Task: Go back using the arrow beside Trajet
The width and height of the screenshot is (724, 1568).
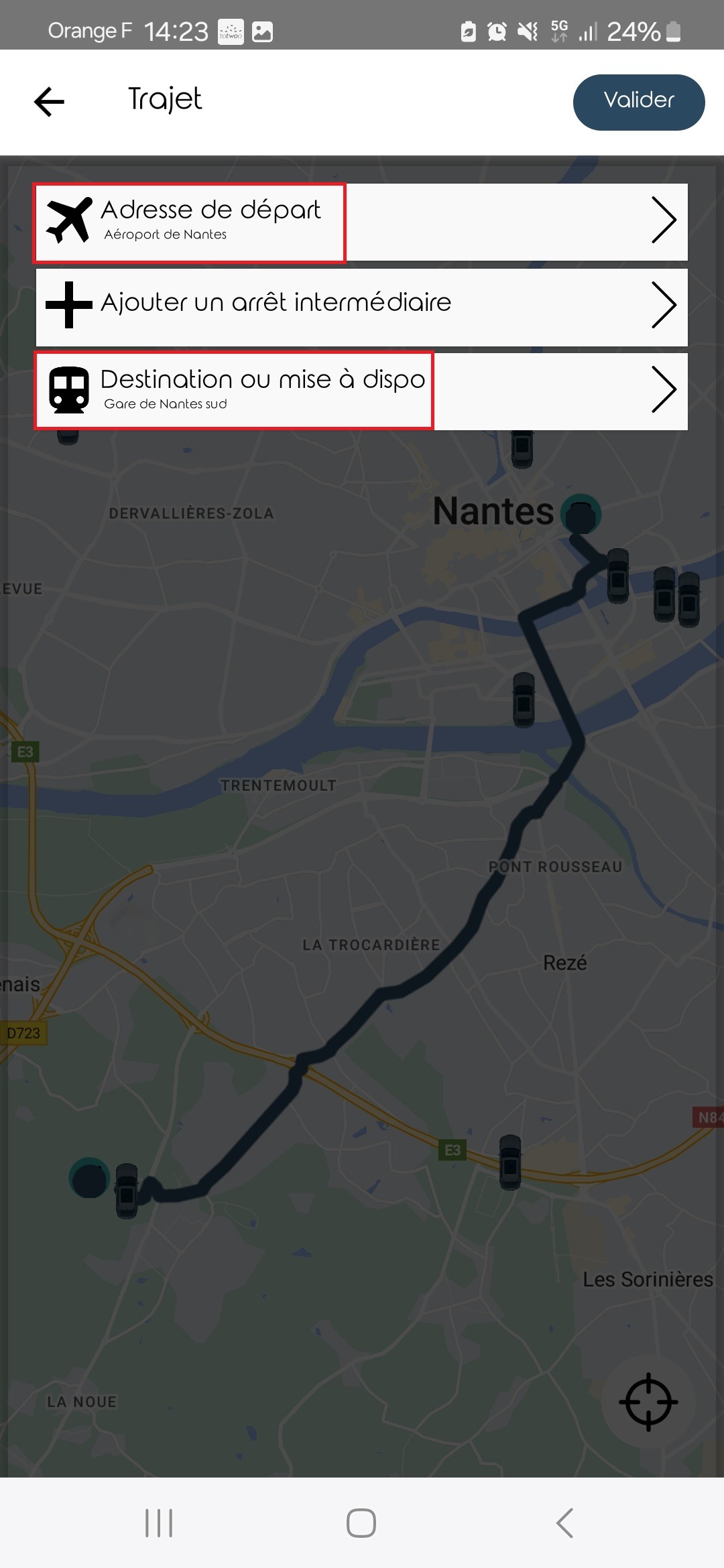Action: point(49,102)
